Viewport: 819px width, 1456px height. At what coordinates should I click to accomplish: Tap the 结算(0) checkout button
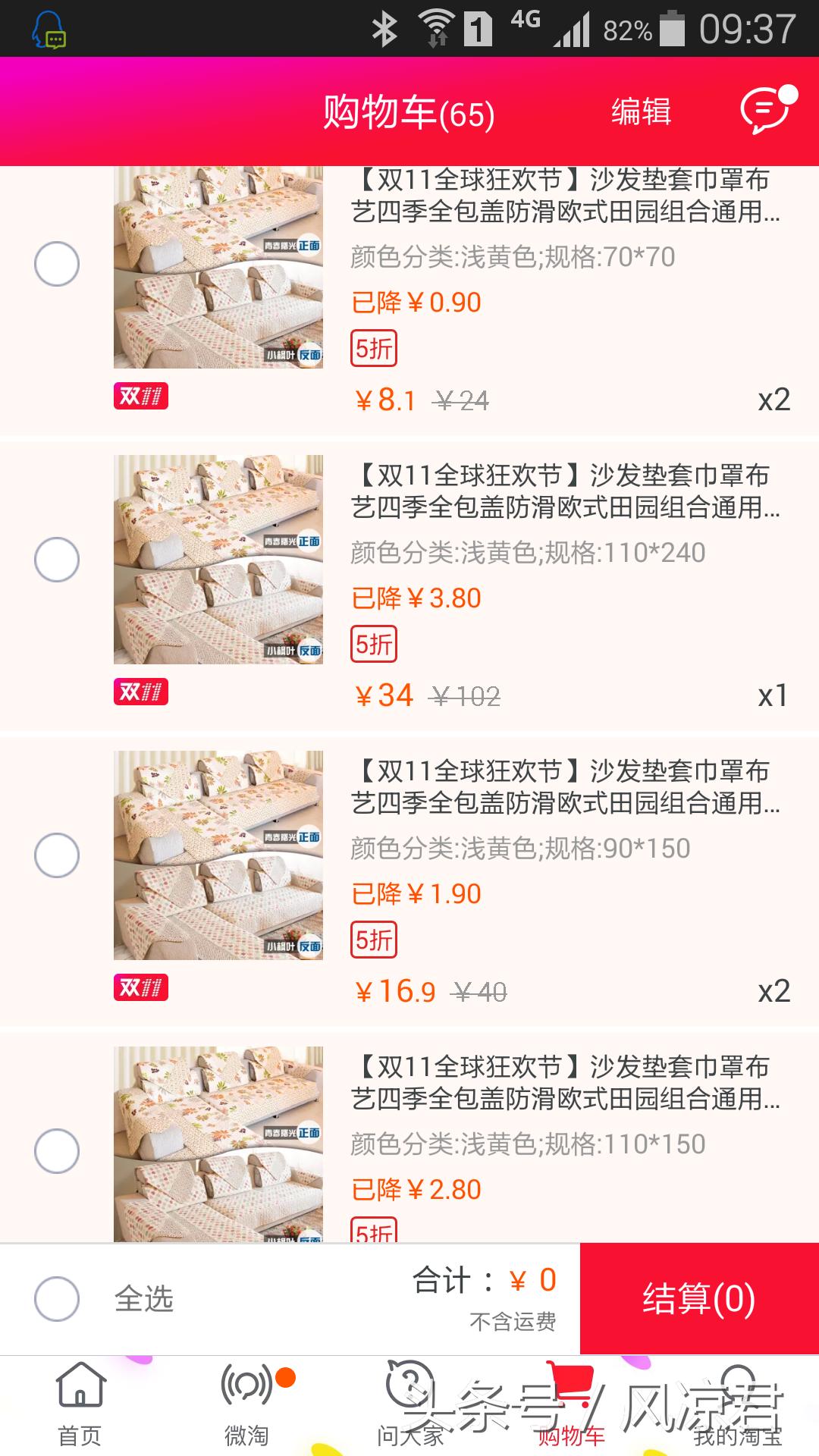pyautogui.click(x=698, y=1299)
